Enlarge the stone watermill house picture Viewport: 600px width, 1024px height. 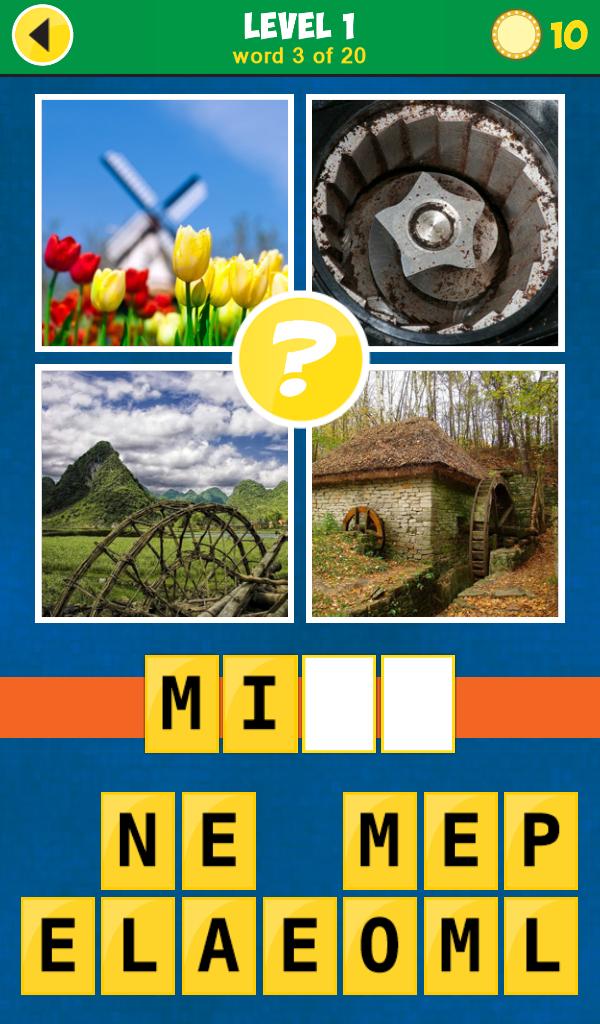tap(435, 493)
